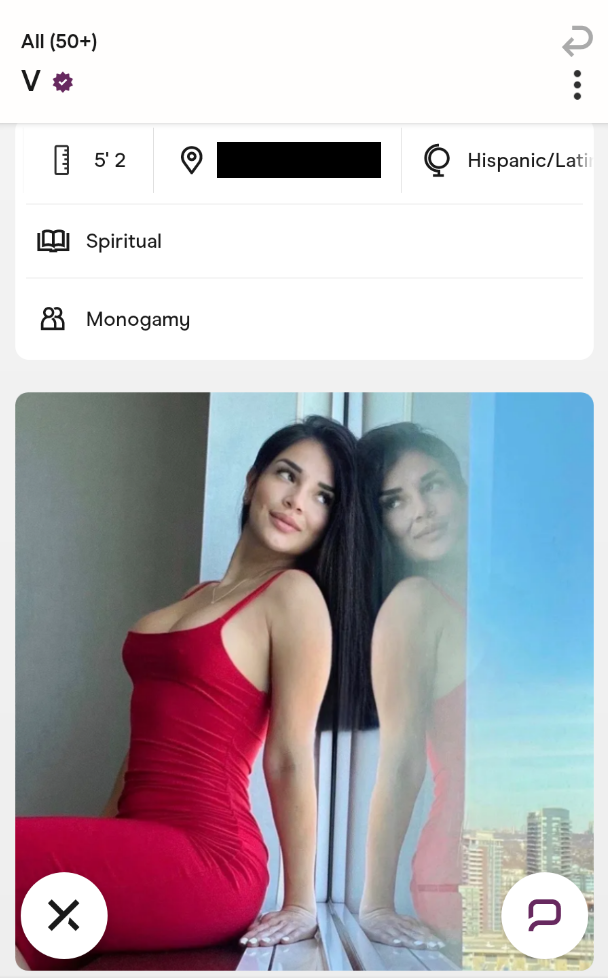608x978 pixels.
Task: Open the three-dot overflow menu
Action: tap(577, 85)
